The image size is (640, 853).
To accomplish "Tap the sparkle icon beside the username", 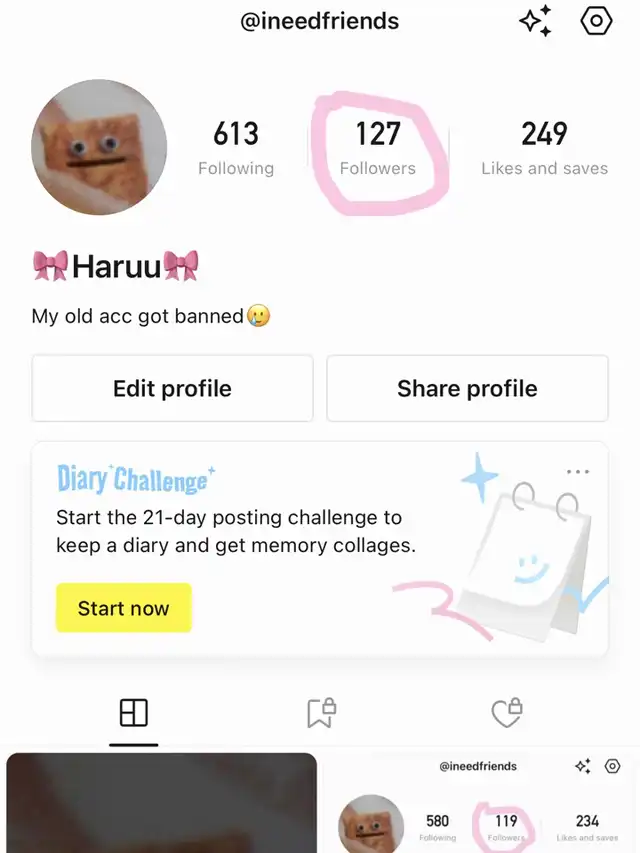I will [536, 21].
